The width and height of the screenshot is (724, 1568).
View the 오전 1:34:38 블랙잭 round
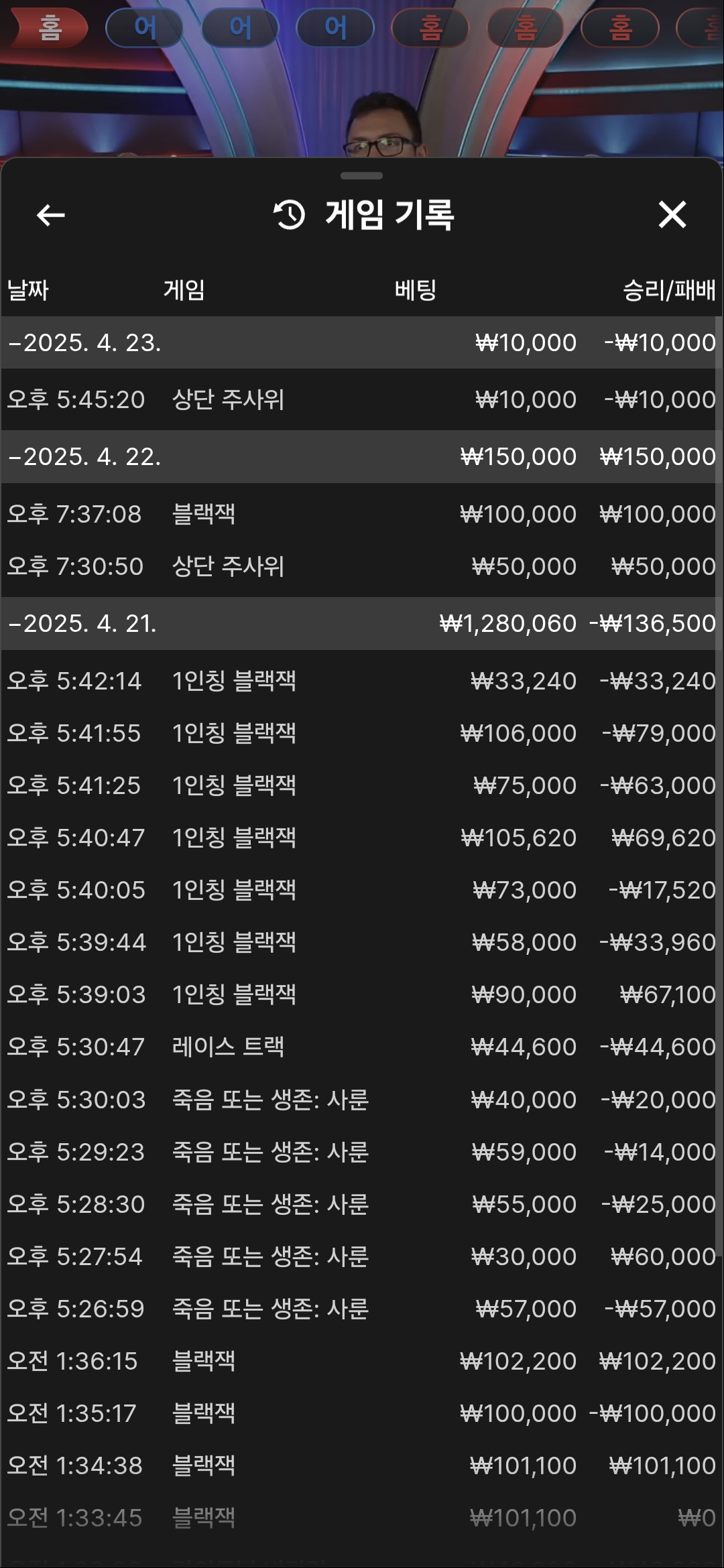click(x=359, y=1465)
